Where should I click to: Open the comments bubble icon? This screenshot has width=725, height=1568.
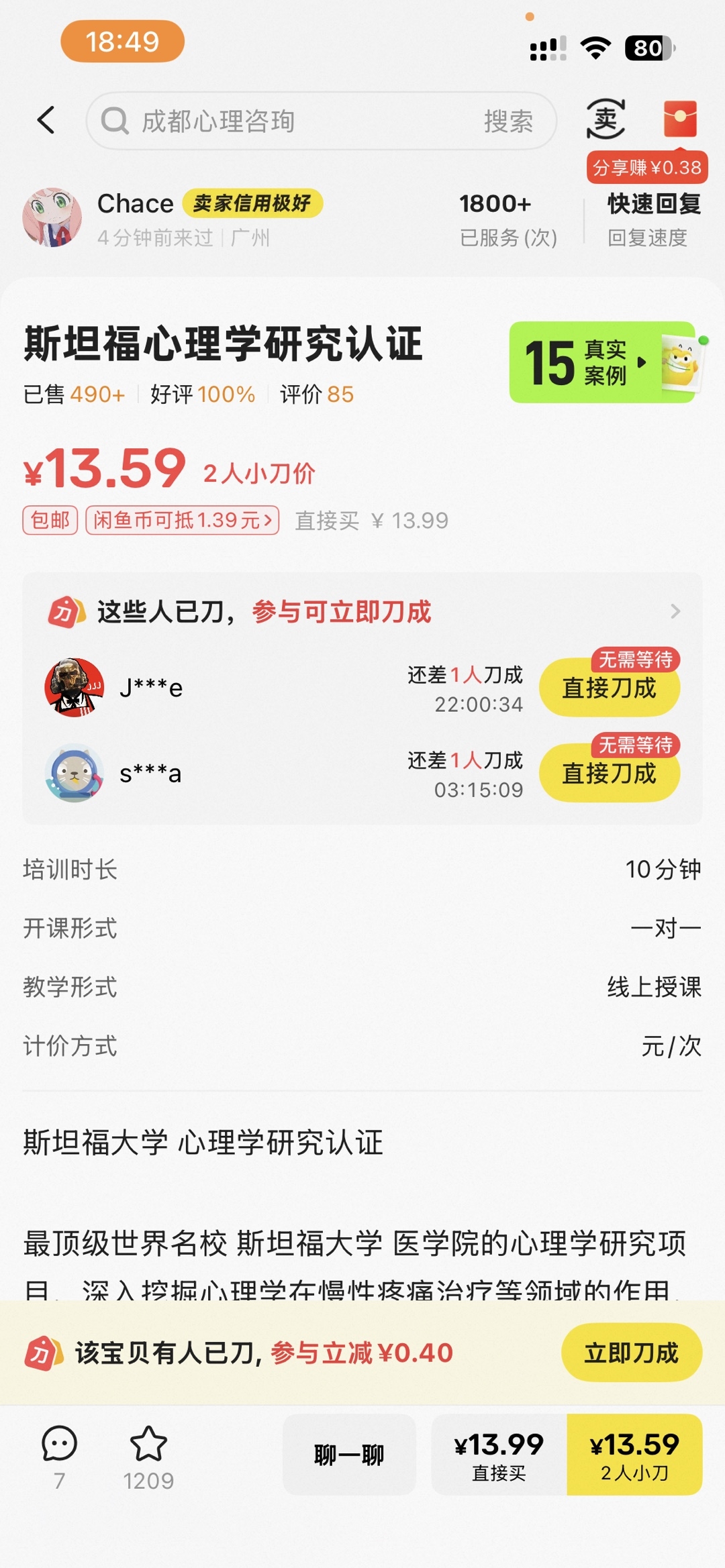click(59, 1455)
